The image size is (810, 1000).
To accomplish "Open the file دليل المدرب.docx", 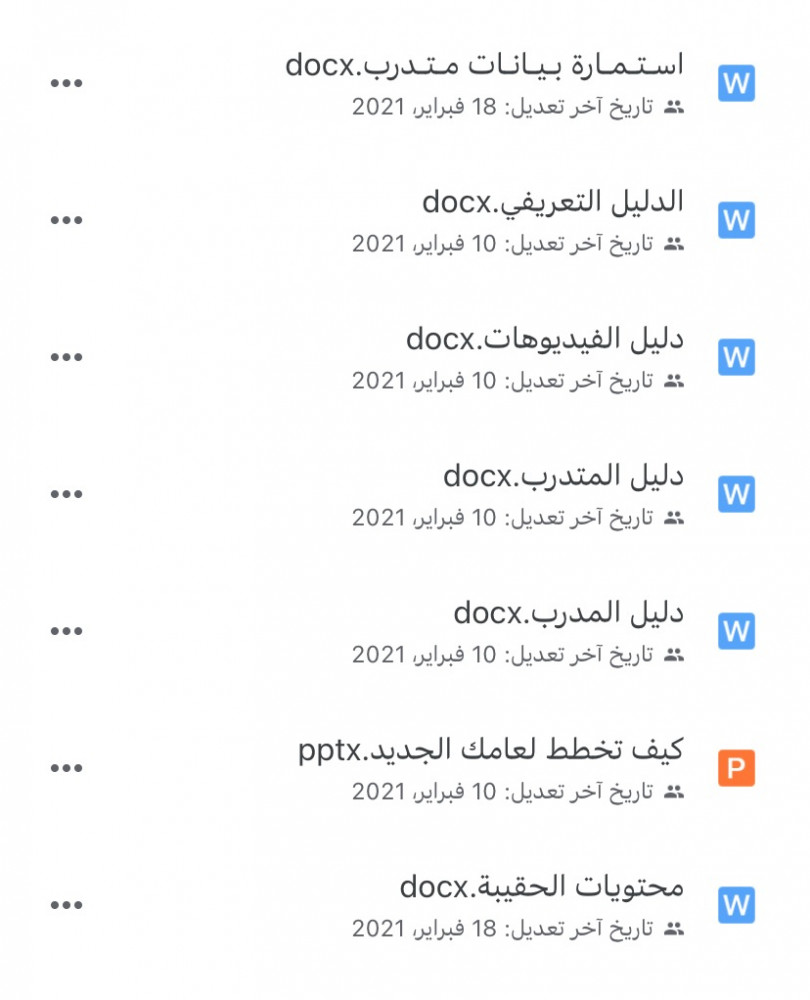I will [569, 614].
